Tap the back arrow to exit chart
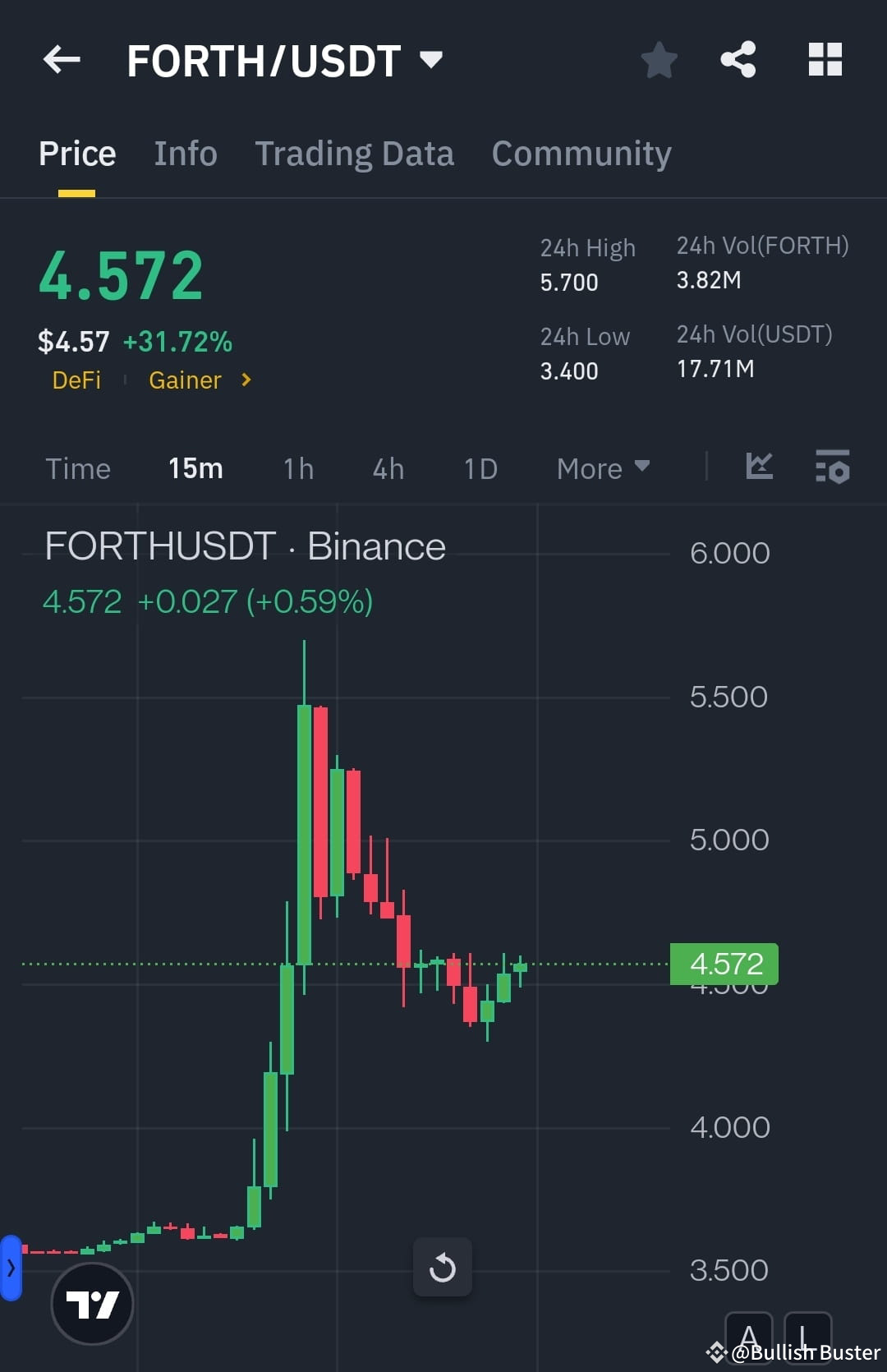Image resolution: width=887 pixels, height=1372 pixels. [x=62, y=59]
